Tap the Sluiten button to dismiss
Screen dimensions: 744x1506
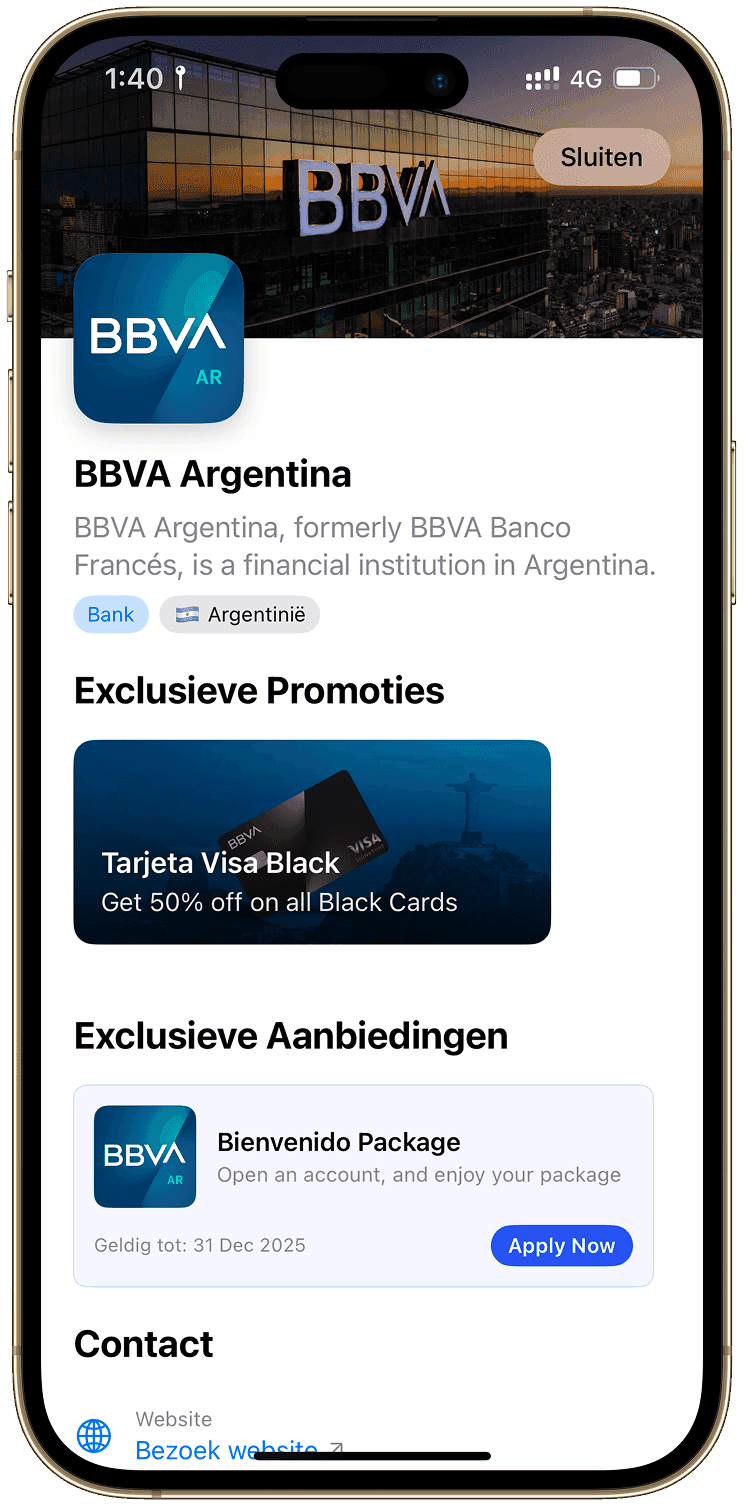pos(601,156)
